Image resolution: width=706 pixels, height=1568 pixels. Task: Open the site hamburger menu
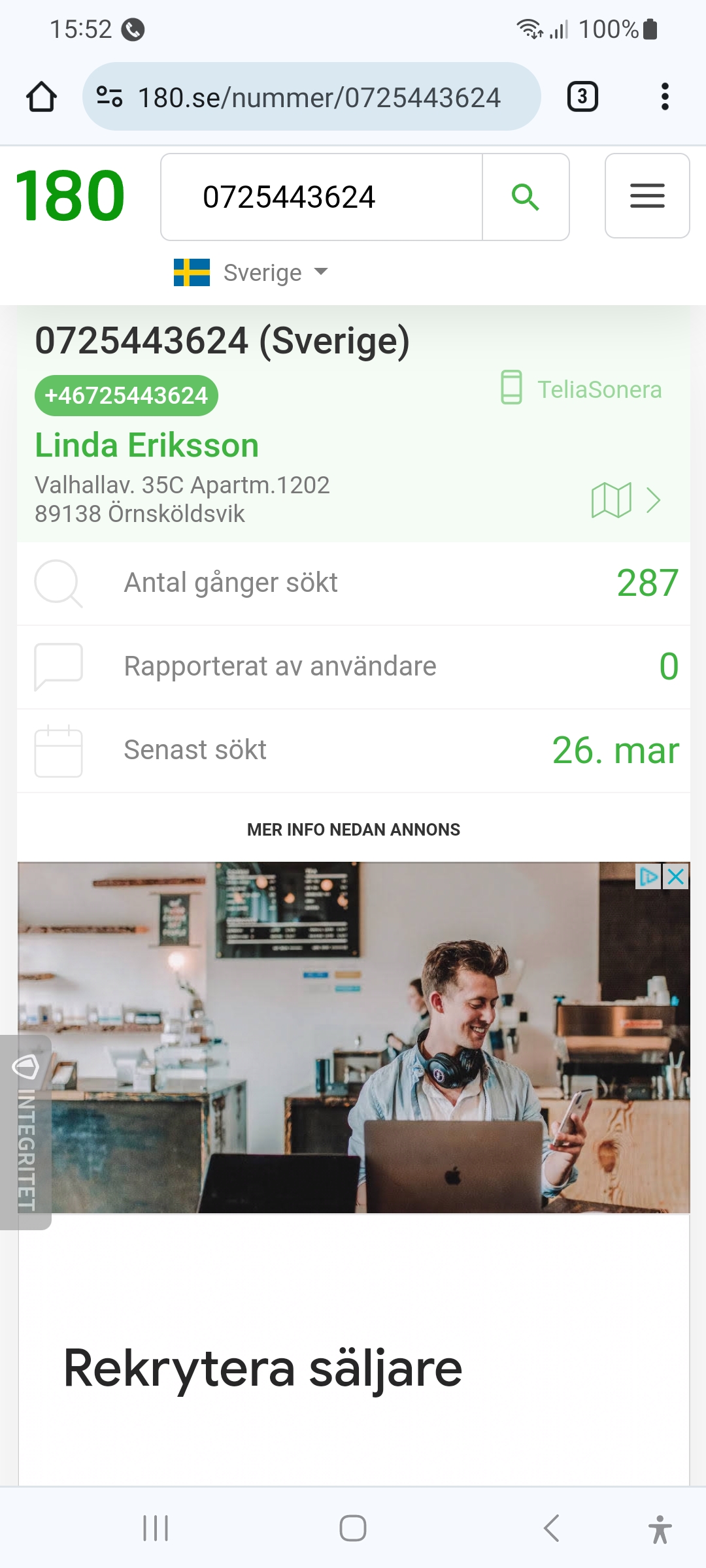tap(647, 196)
